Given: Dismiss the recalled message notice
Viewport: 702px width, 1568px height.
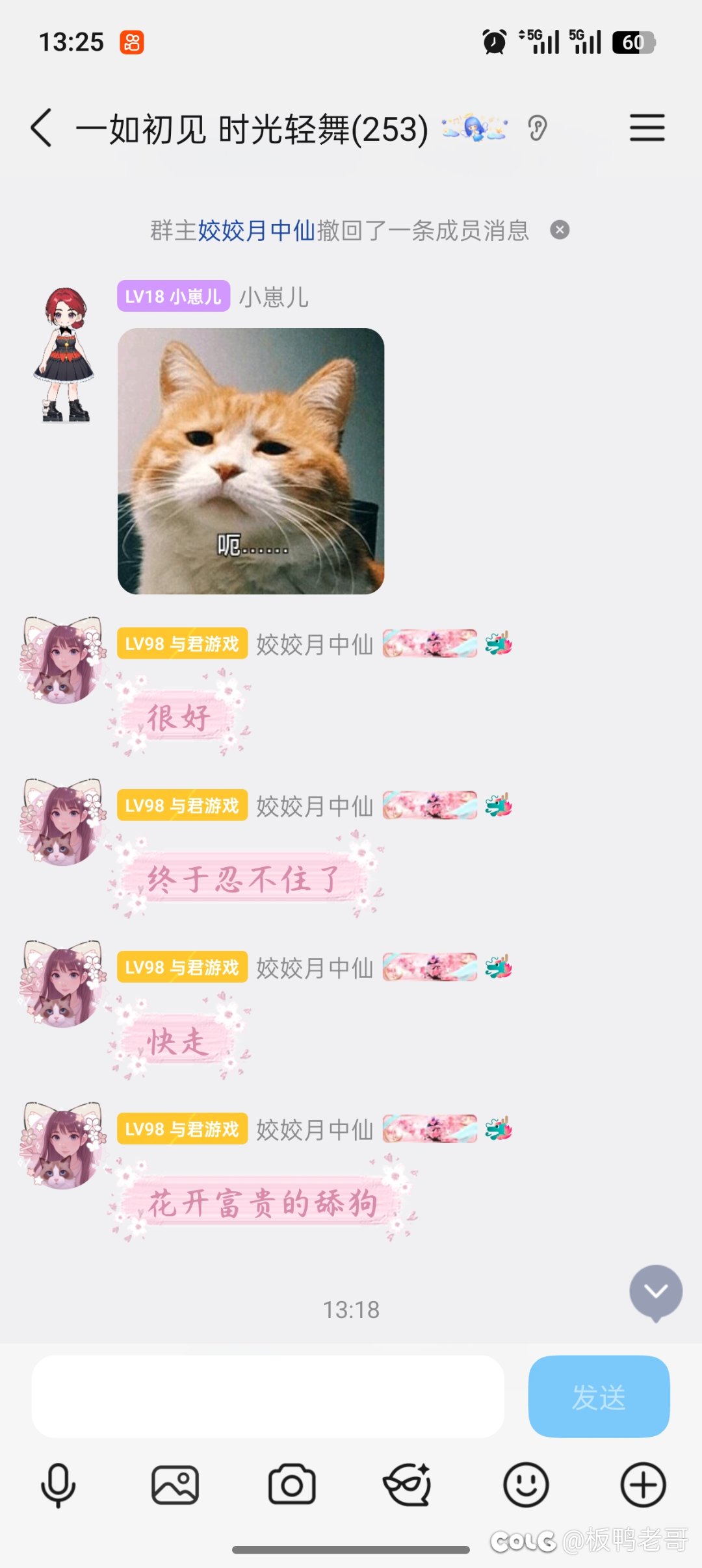Looking at the screenshot, I should 560,230.
